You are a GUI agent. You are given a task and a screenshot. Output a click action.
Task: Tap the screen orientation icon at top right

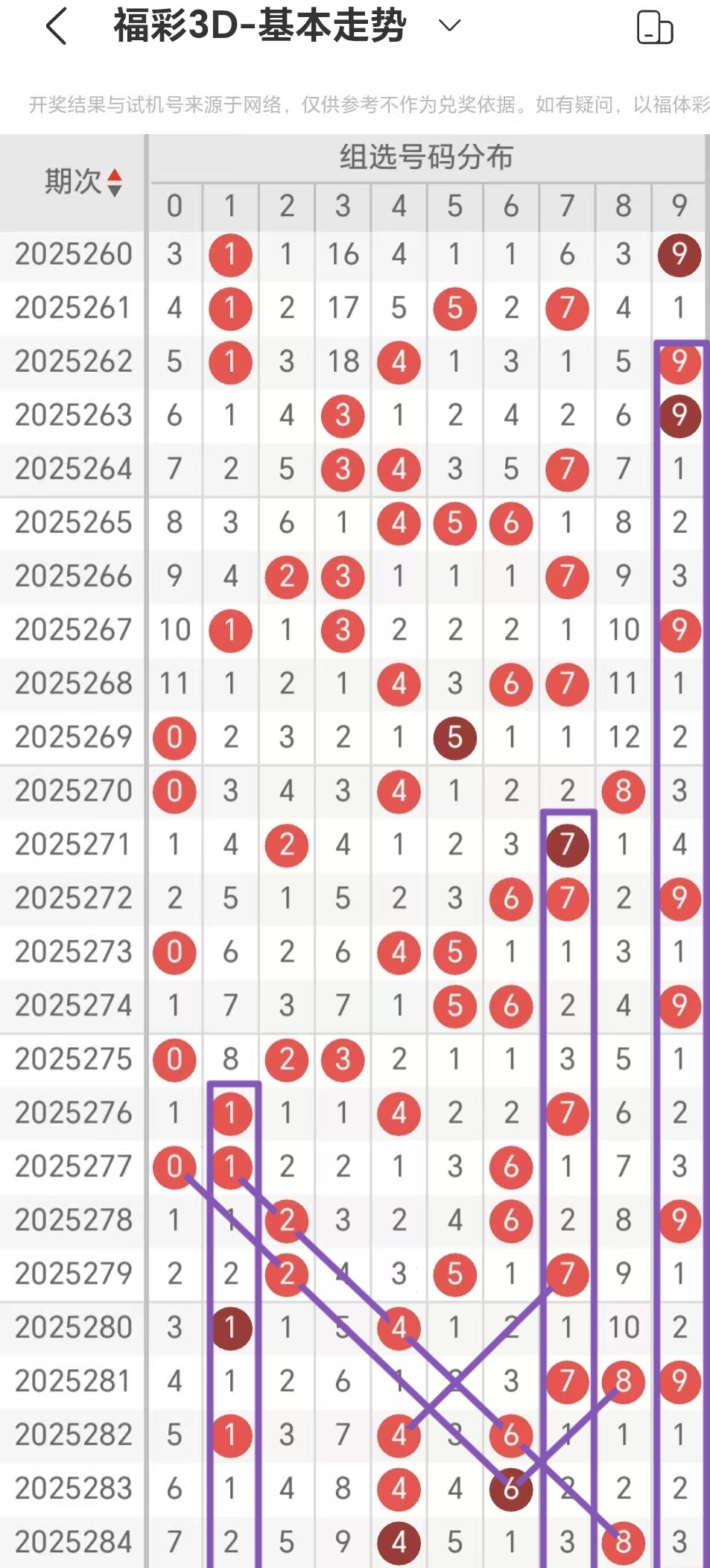point(655,28)
